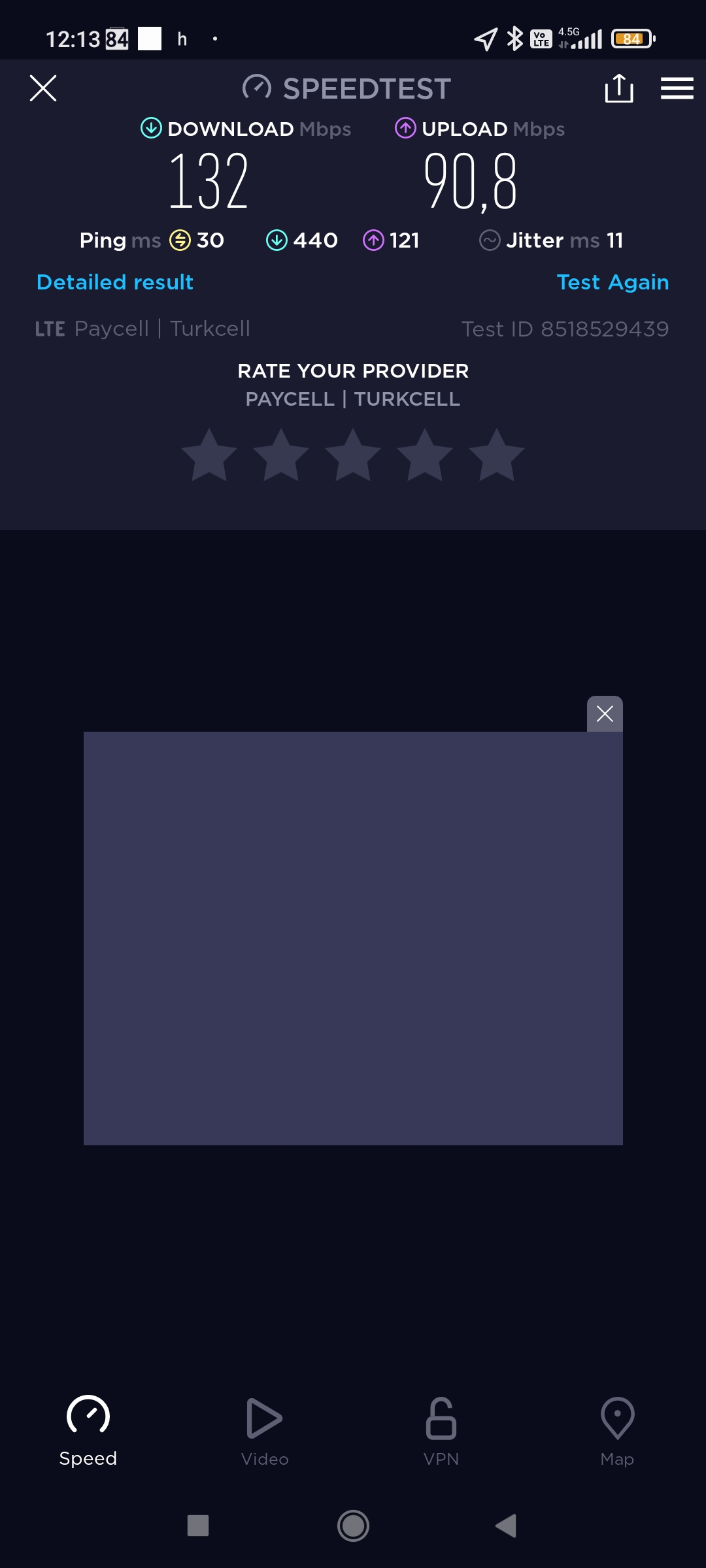Viewport: 706px width, 1568px height.
Task: Switch to the VPN tab
Action: click(x=441, y=1431)
